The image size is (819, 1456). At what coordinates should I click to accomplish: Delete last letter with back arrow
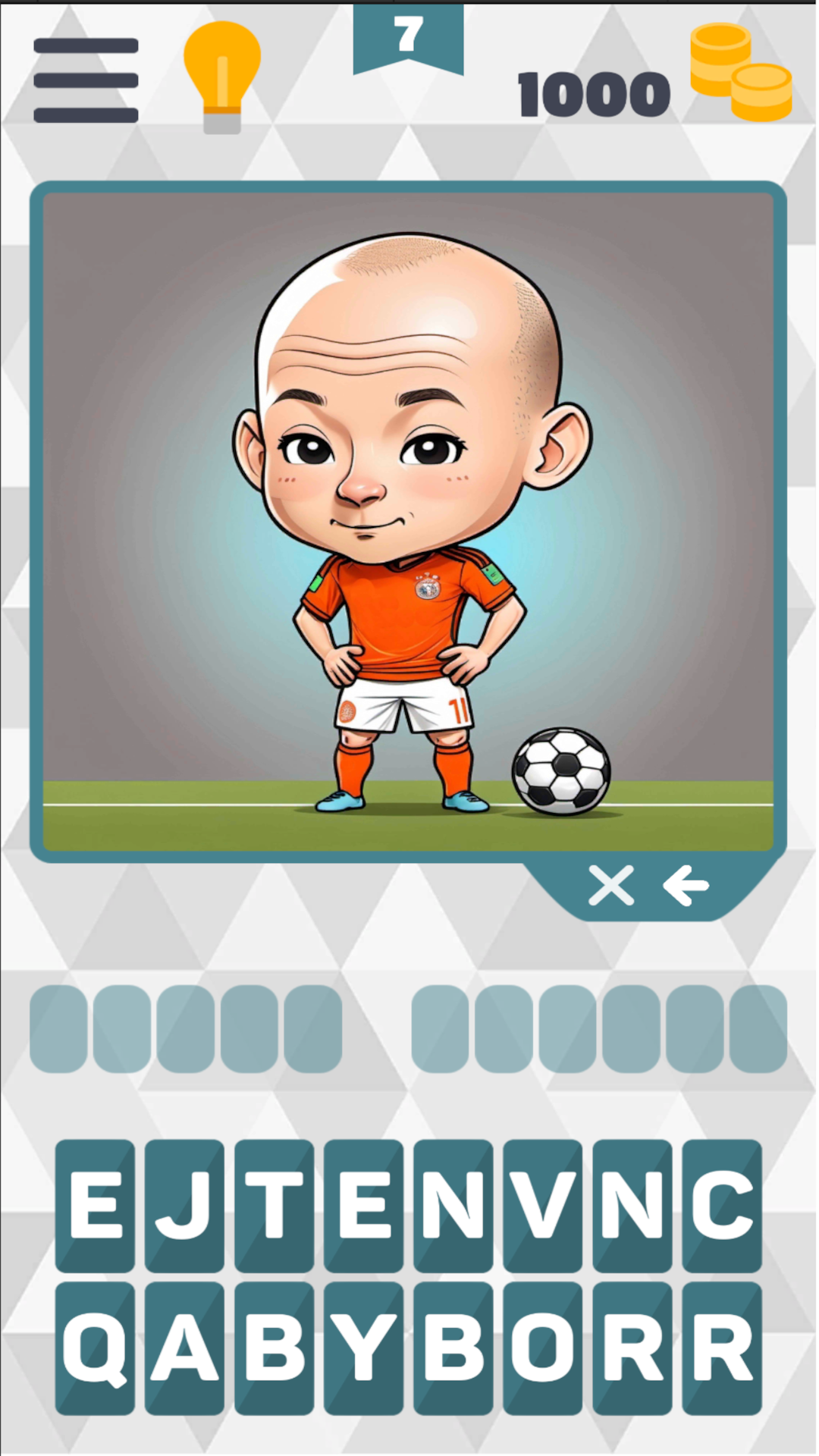(686, 885)
